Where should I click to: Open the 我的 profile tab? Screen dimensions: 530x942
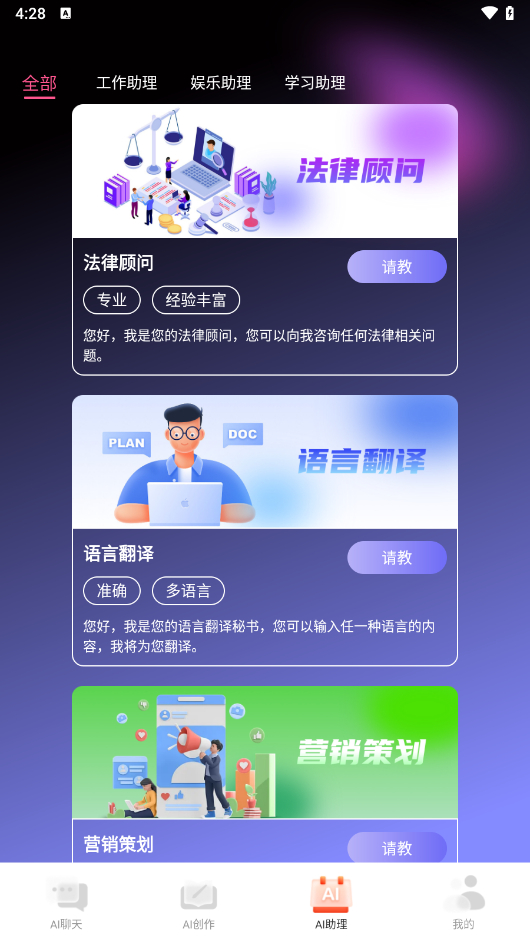(x=463, y=902)
